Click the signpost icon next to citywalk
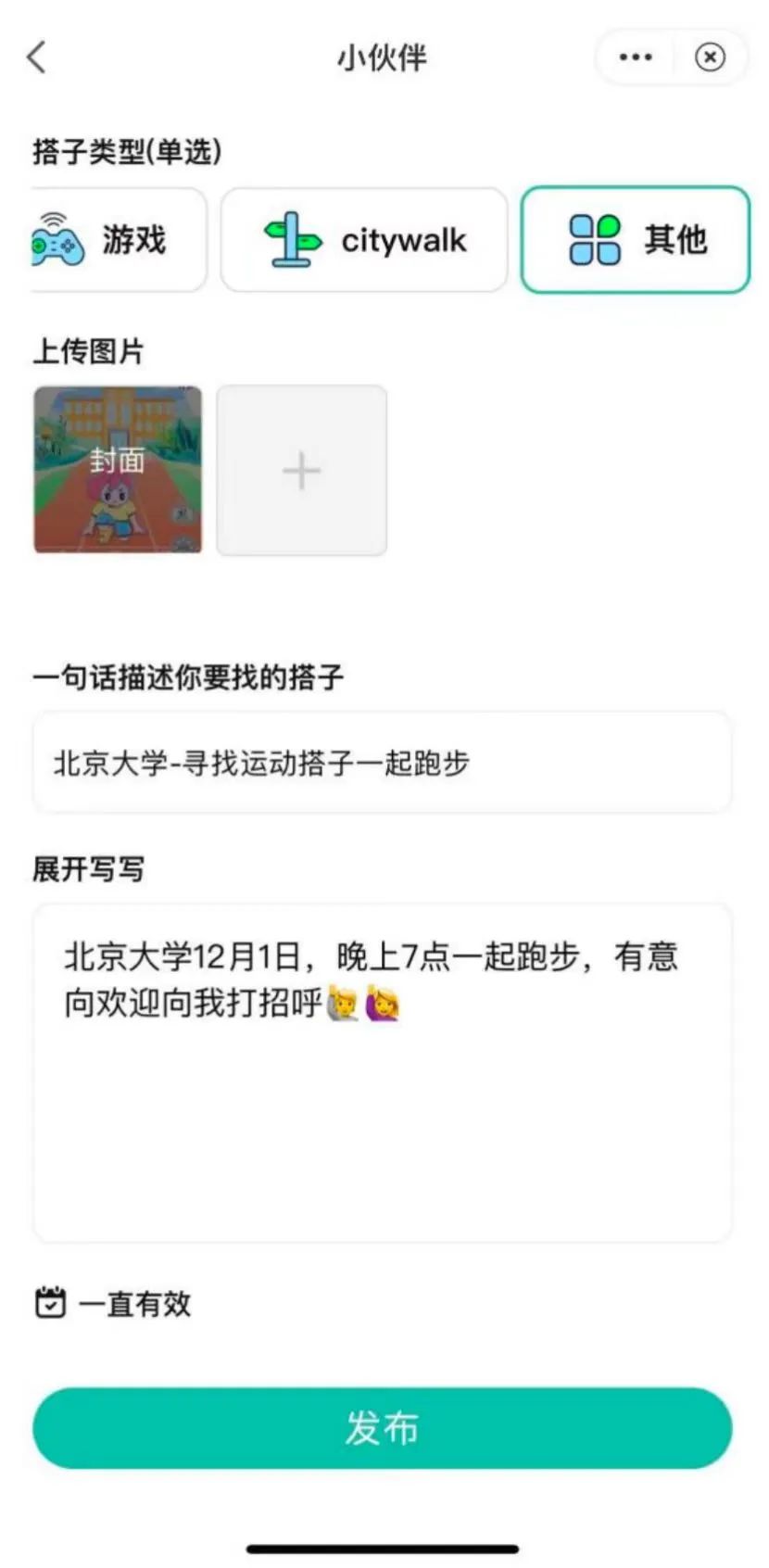769x1568 pixels. [294, 239]
